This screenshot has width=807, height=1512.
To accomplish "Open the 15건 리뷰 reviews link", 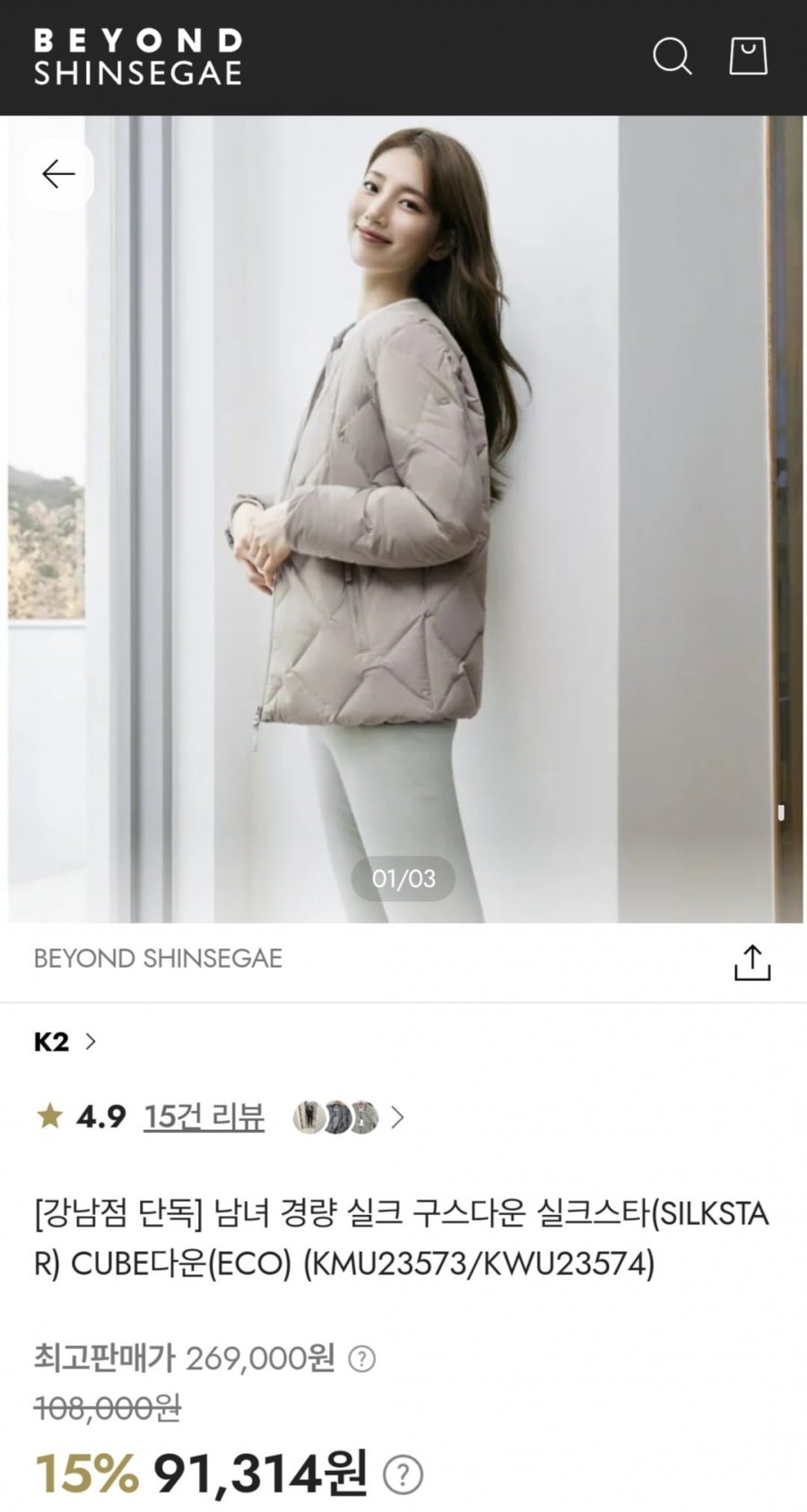I will [x=204, y=1117].
